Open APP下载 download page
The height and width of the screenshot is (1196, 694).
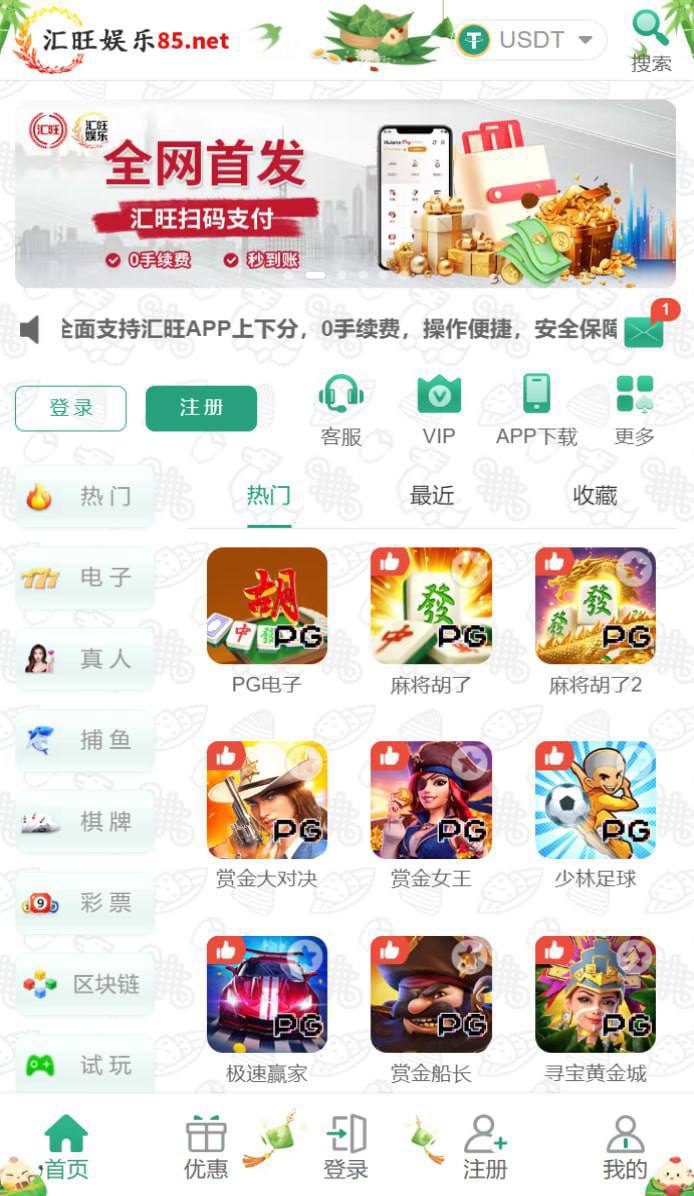(537, 408)
